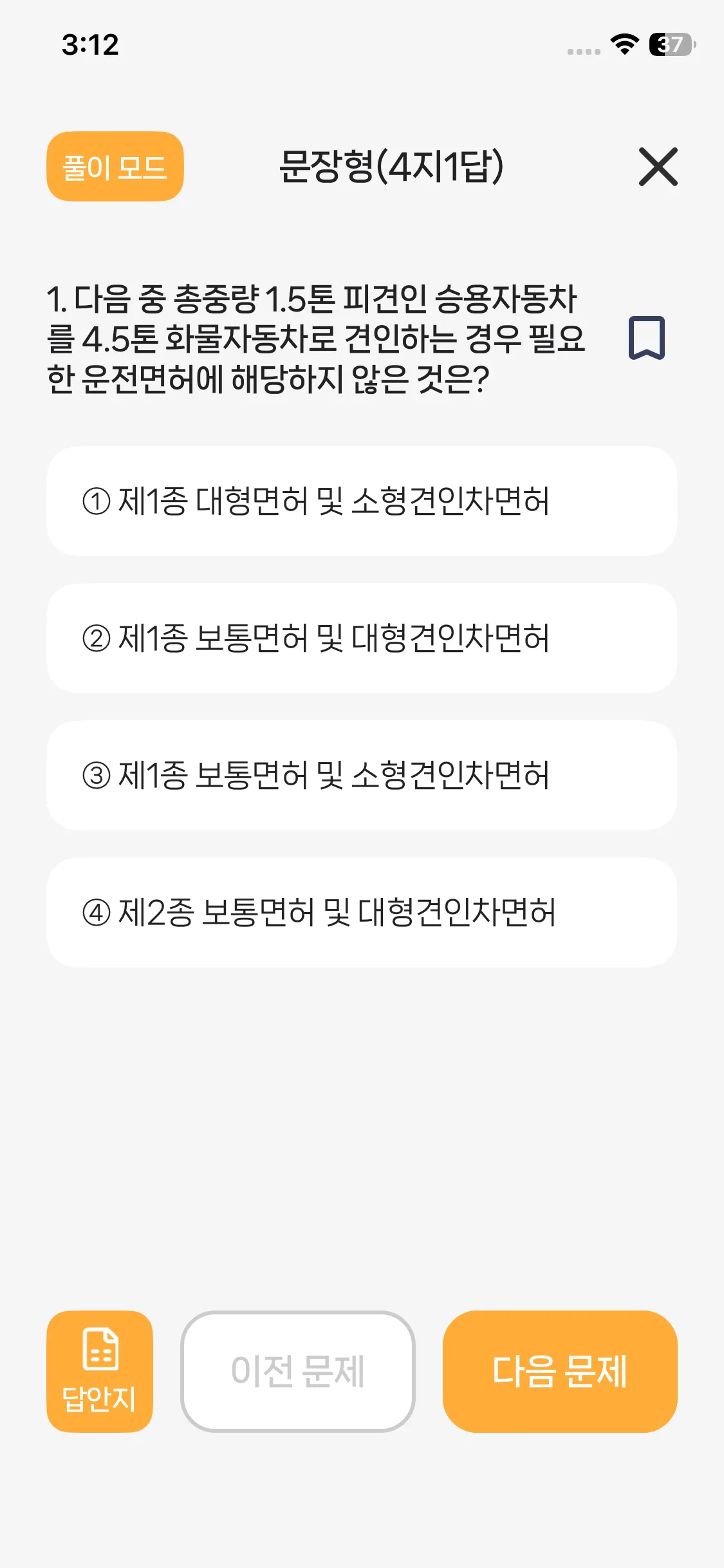Image resolution: width=724 pixels, height=1568 pixels.
Task: Mark answer ④ 제2종 보통면허 및 대형견인차면허
Action: (x=362, y=913)
